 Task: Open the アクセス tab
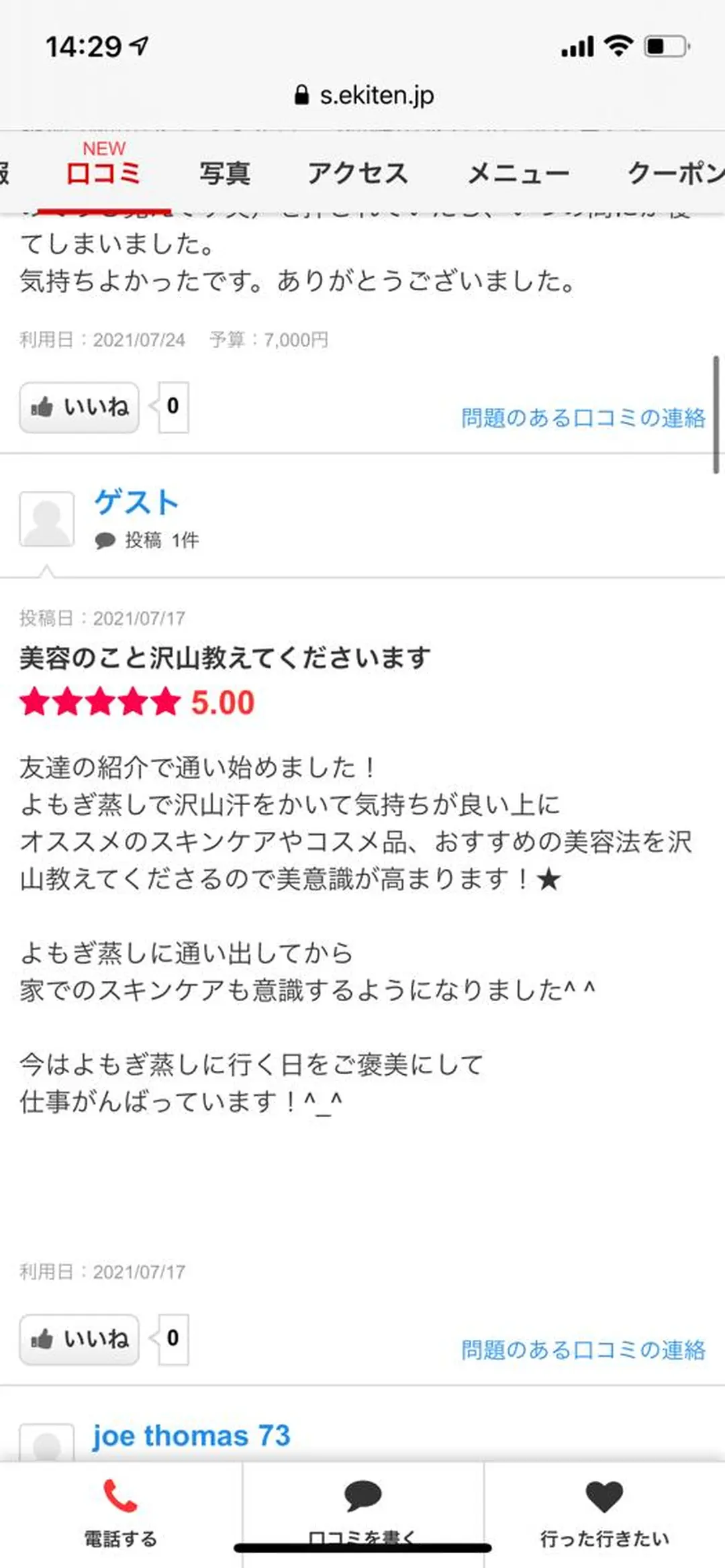pos(358,173)
